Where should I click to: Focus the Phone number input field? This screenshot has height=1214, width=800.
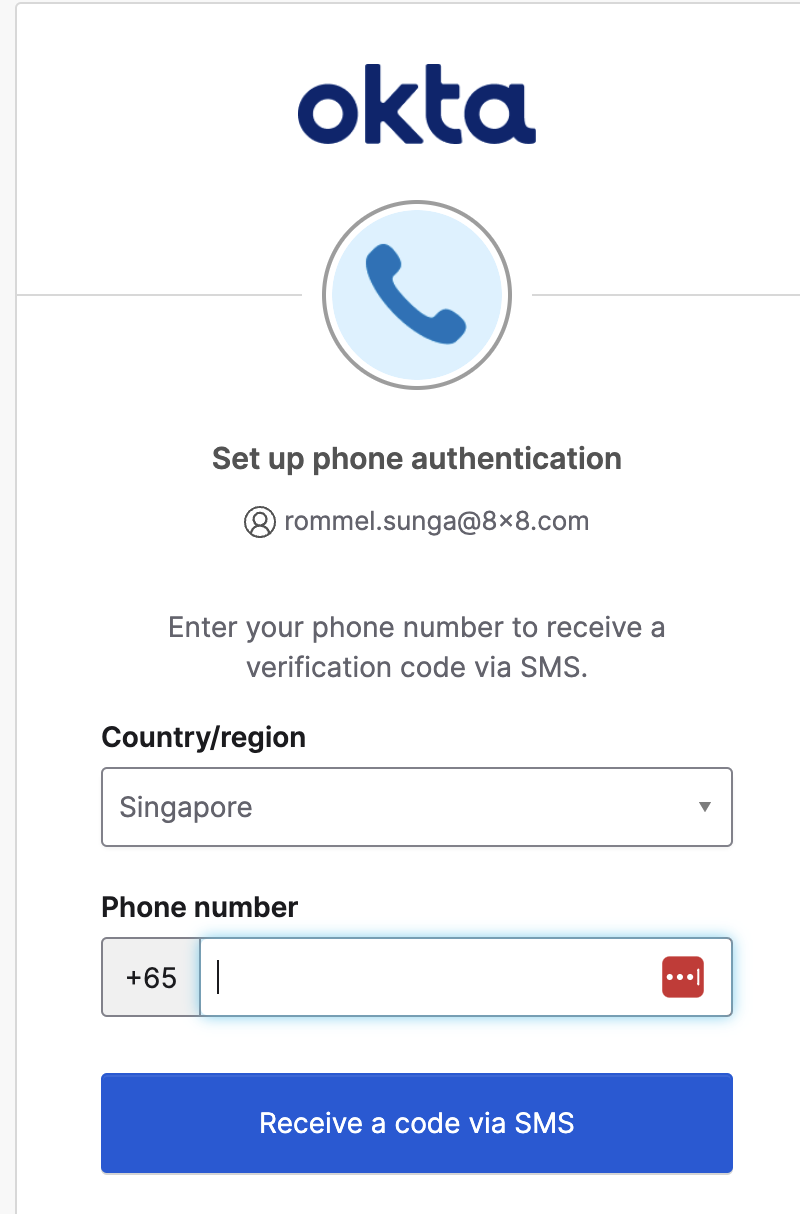tap(430, 977)
